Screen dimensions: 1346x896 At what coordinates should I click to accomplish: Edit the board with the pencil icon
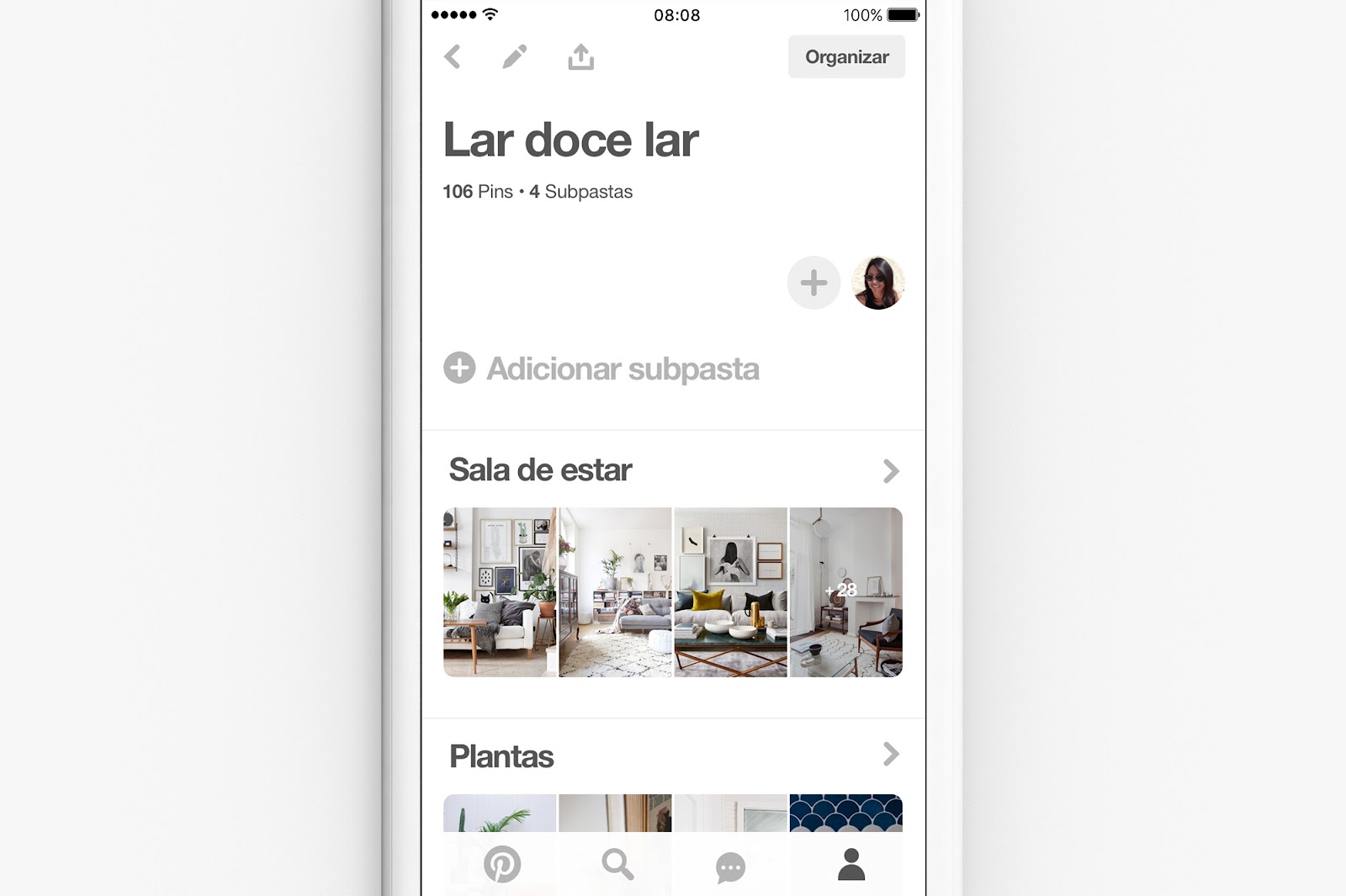514,57
